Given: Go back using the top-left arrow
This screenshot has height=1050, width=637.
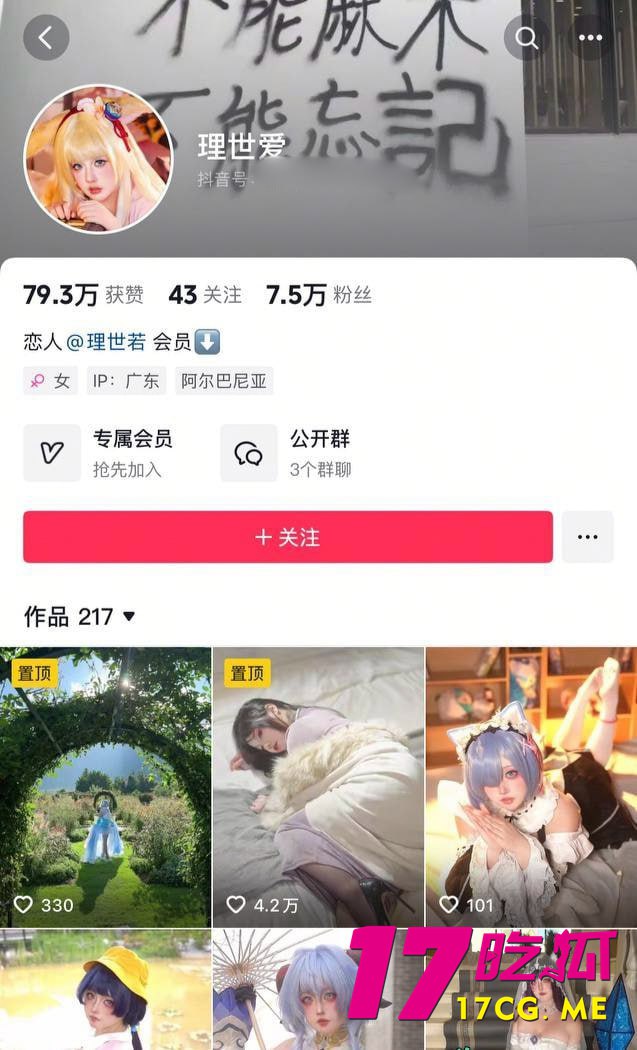Looking at the screenshot, I should point(46,38).
